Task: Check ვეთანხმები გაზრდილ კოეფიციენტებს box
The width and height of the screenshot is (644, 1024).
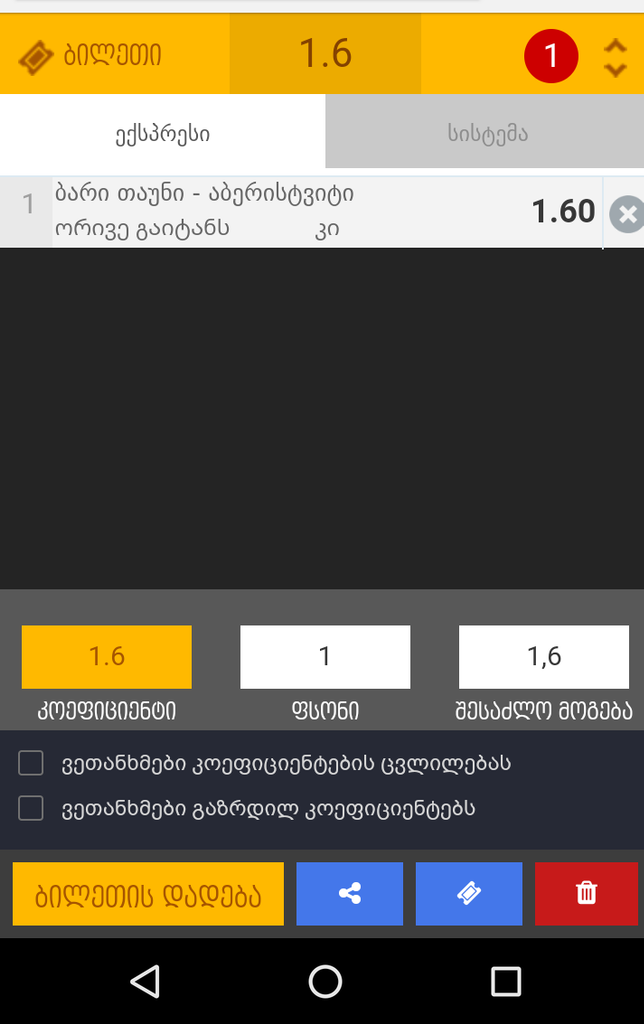Action: pyautogui.click(x=31, y=808)
